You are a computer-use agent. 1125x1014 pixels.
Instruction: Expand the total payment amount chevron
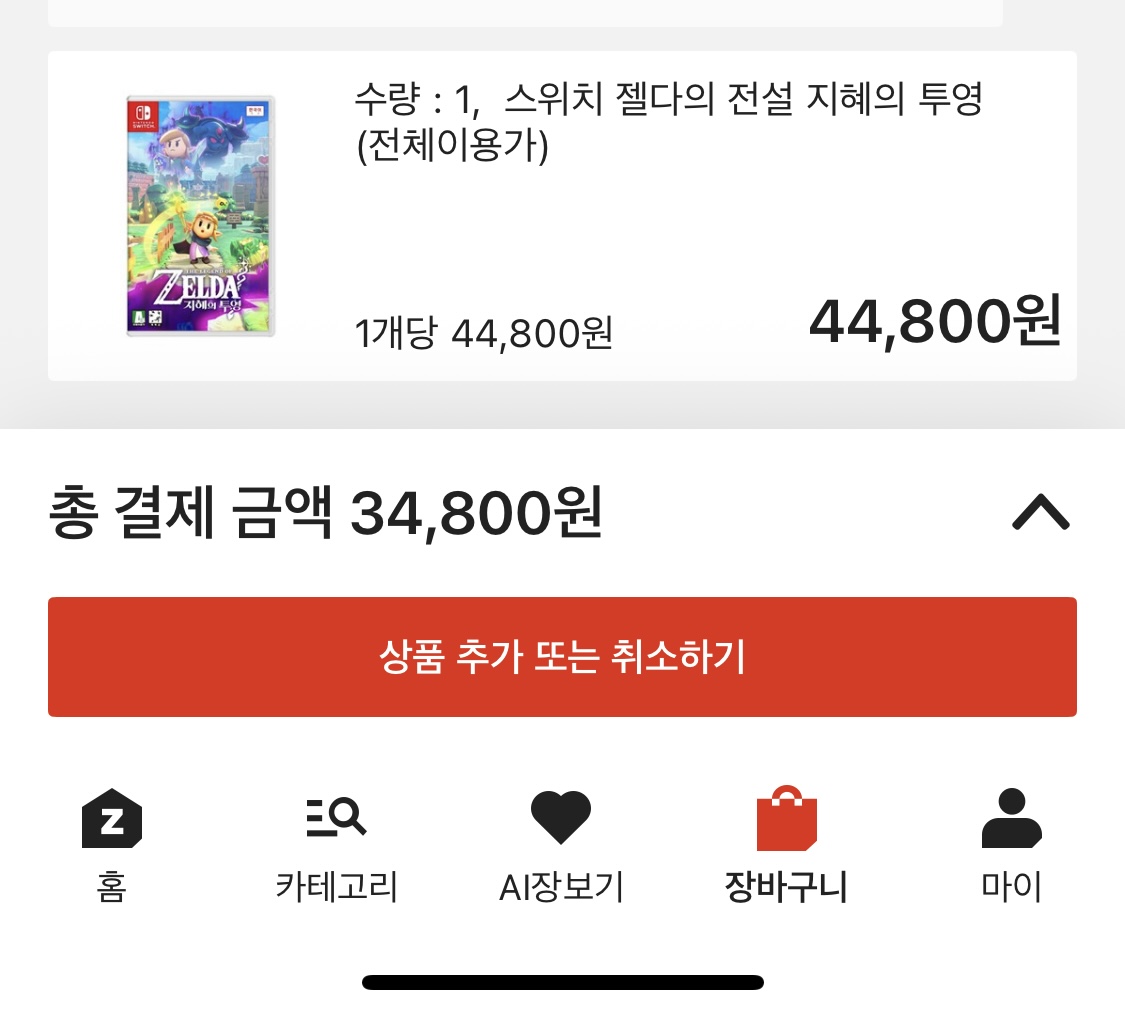pos(1040,512)
